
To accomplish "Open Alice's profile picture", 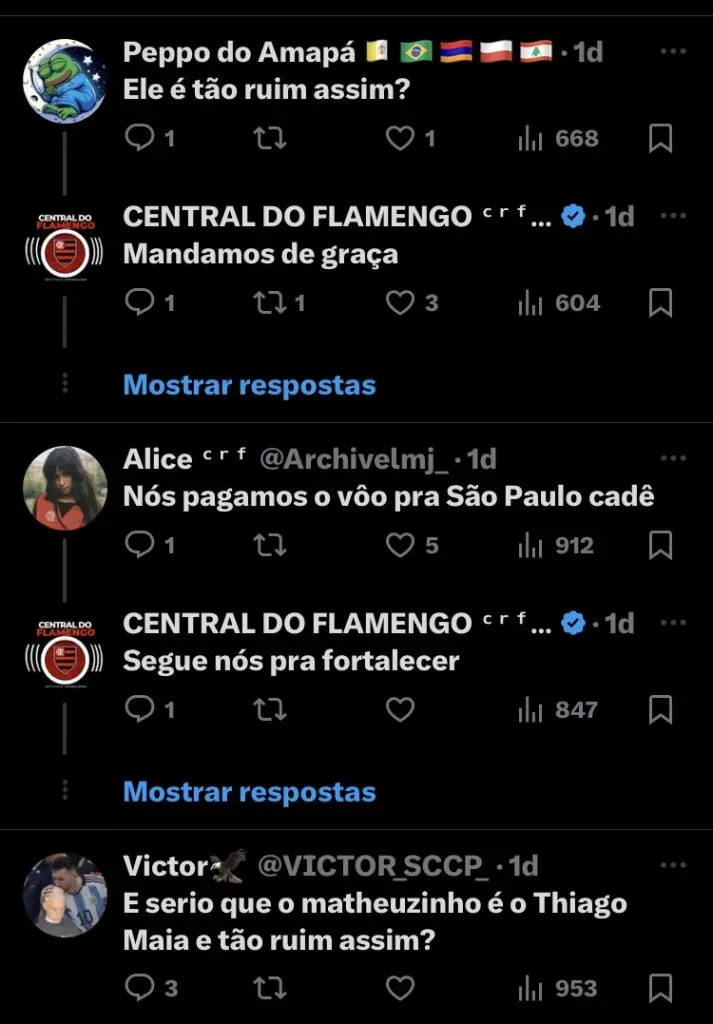I will (x=65, y=488).
